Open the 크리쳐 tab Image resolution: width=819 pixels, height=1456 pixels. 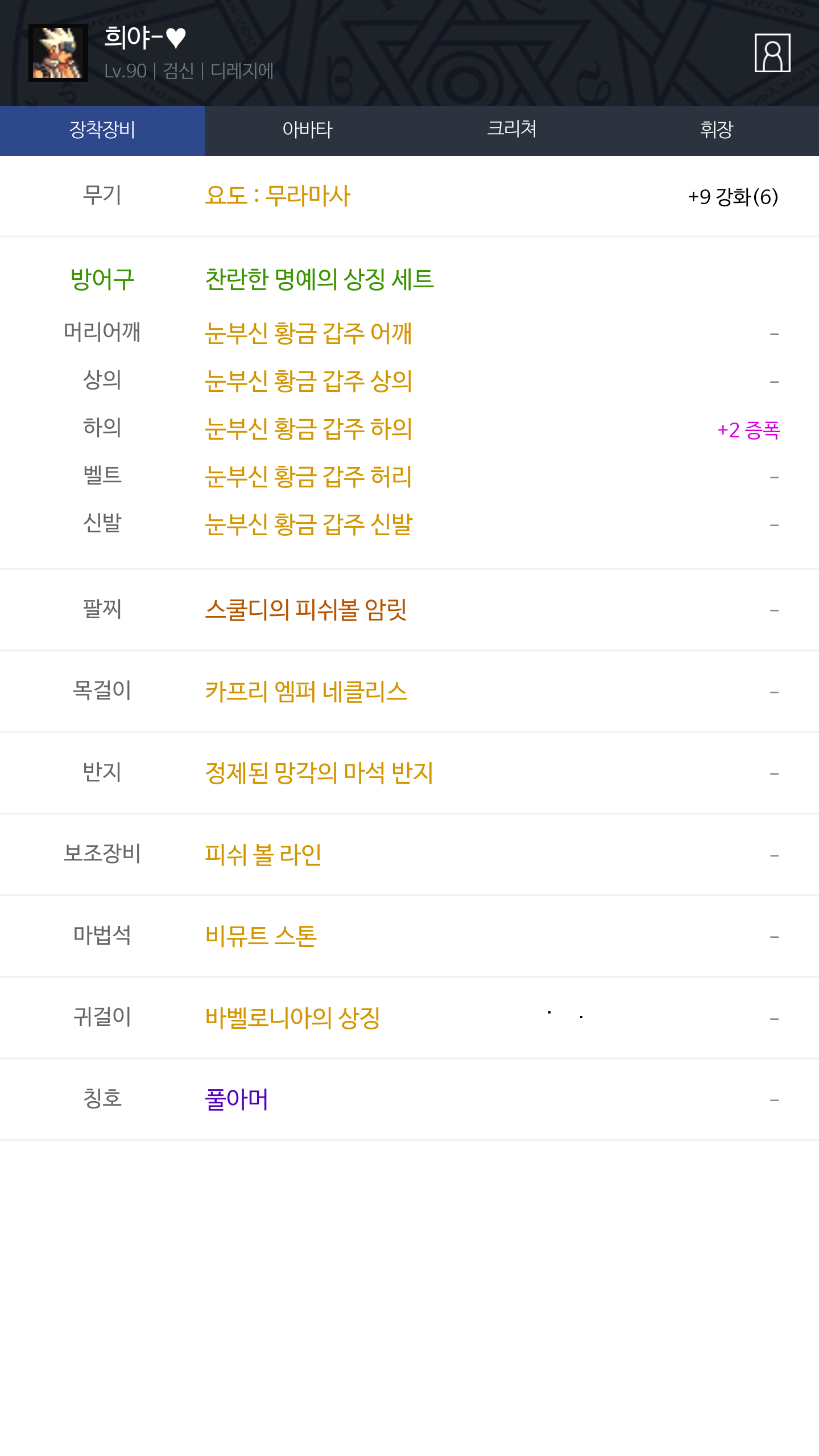[512, 130]
